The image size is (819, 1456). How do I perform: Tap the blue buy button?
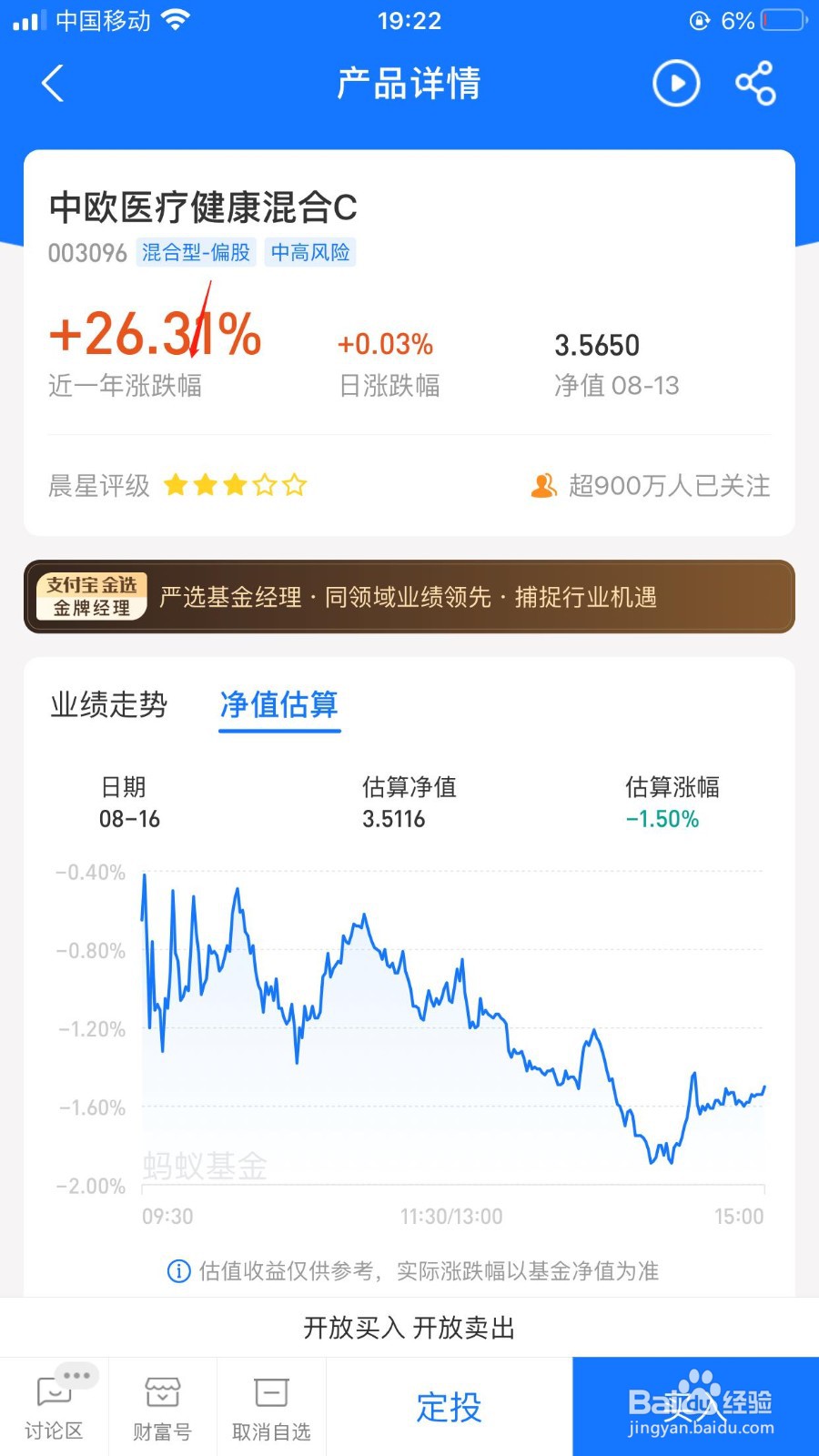pos(695,1407)
